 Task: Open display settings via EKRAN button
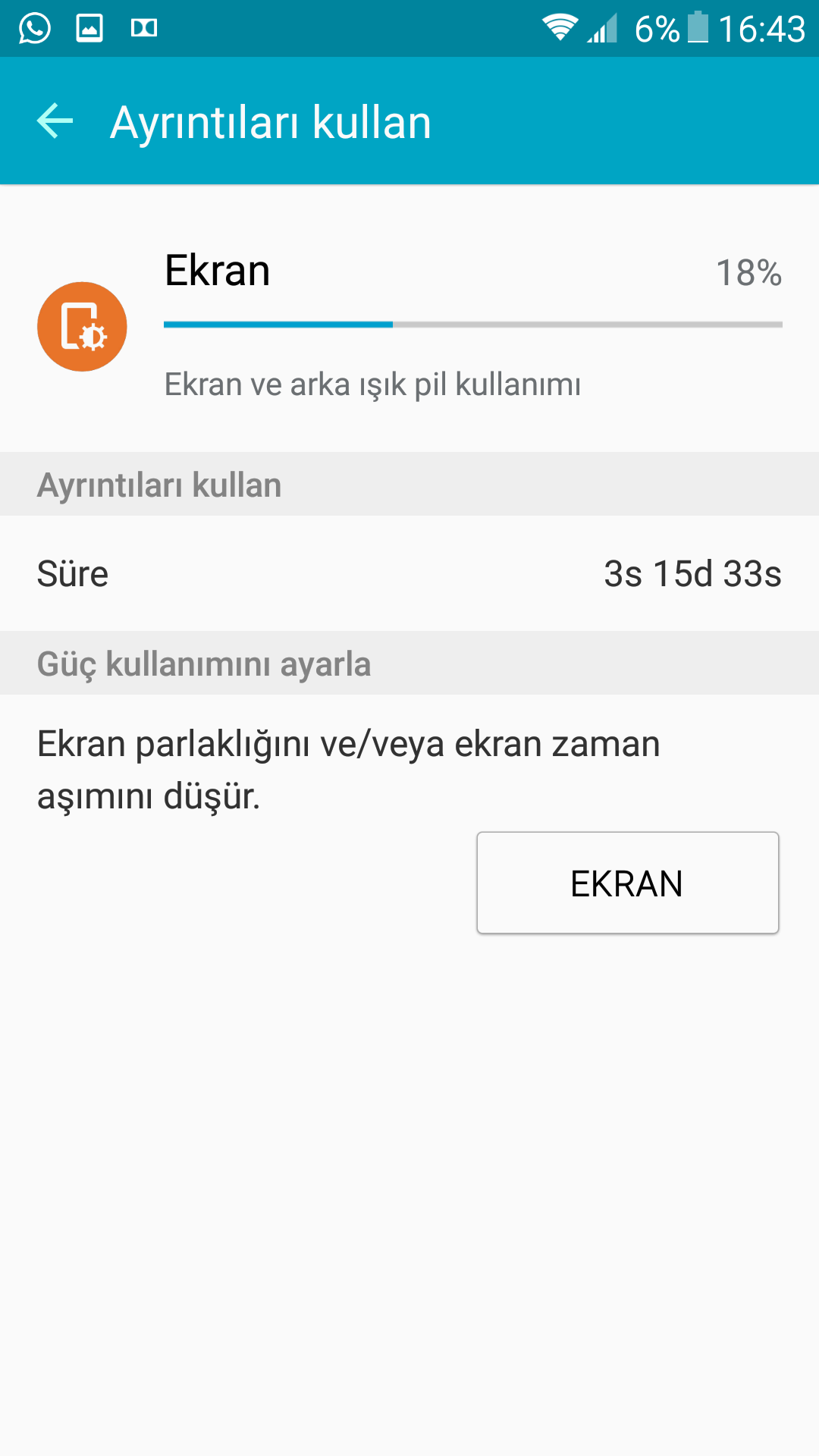[627, 883]
